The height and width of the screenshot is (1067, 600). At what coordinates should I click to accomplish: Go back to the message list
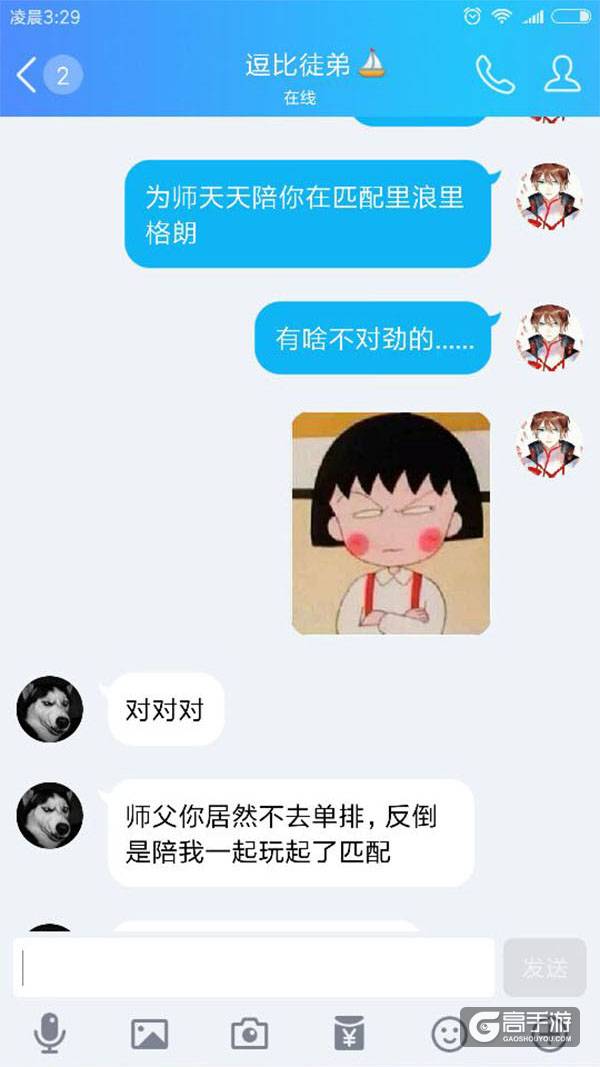tap(28, 75)
